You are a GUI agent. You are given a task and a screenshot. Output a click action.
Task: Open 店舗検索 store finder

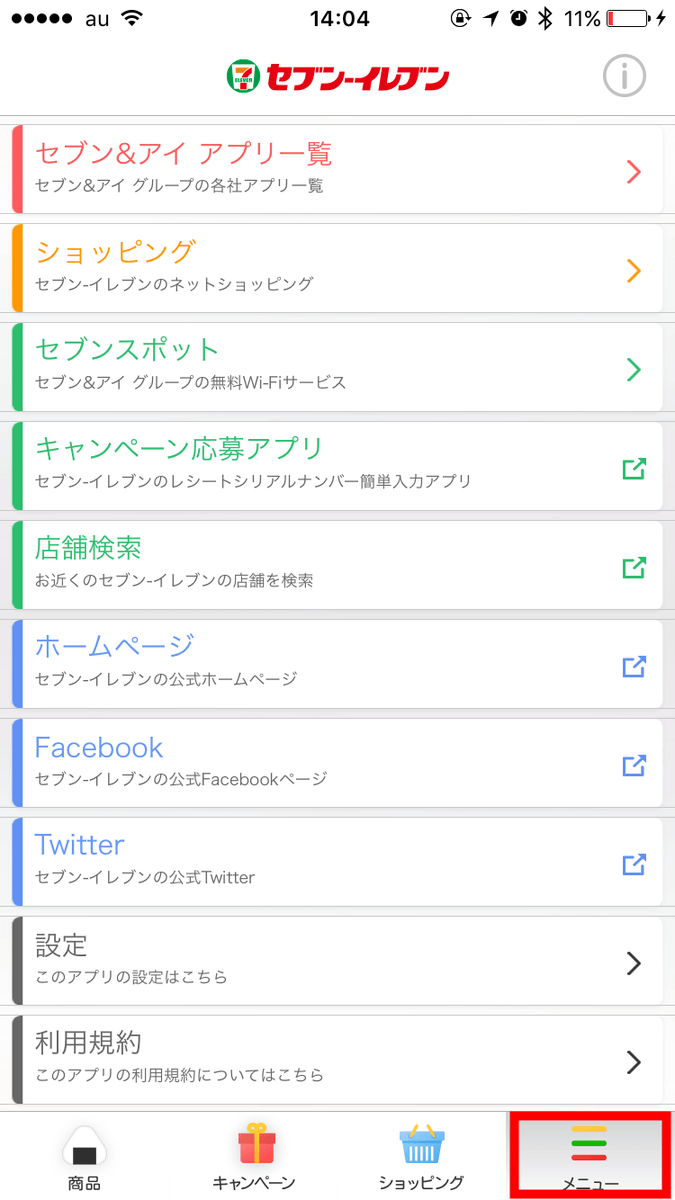point(337,565)
